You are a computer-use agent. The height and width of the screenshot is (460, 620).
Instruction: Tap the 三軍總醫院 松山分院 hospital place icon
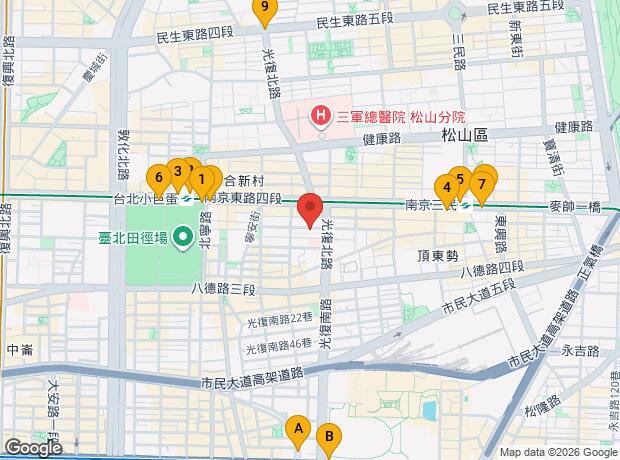coord(320,117)
